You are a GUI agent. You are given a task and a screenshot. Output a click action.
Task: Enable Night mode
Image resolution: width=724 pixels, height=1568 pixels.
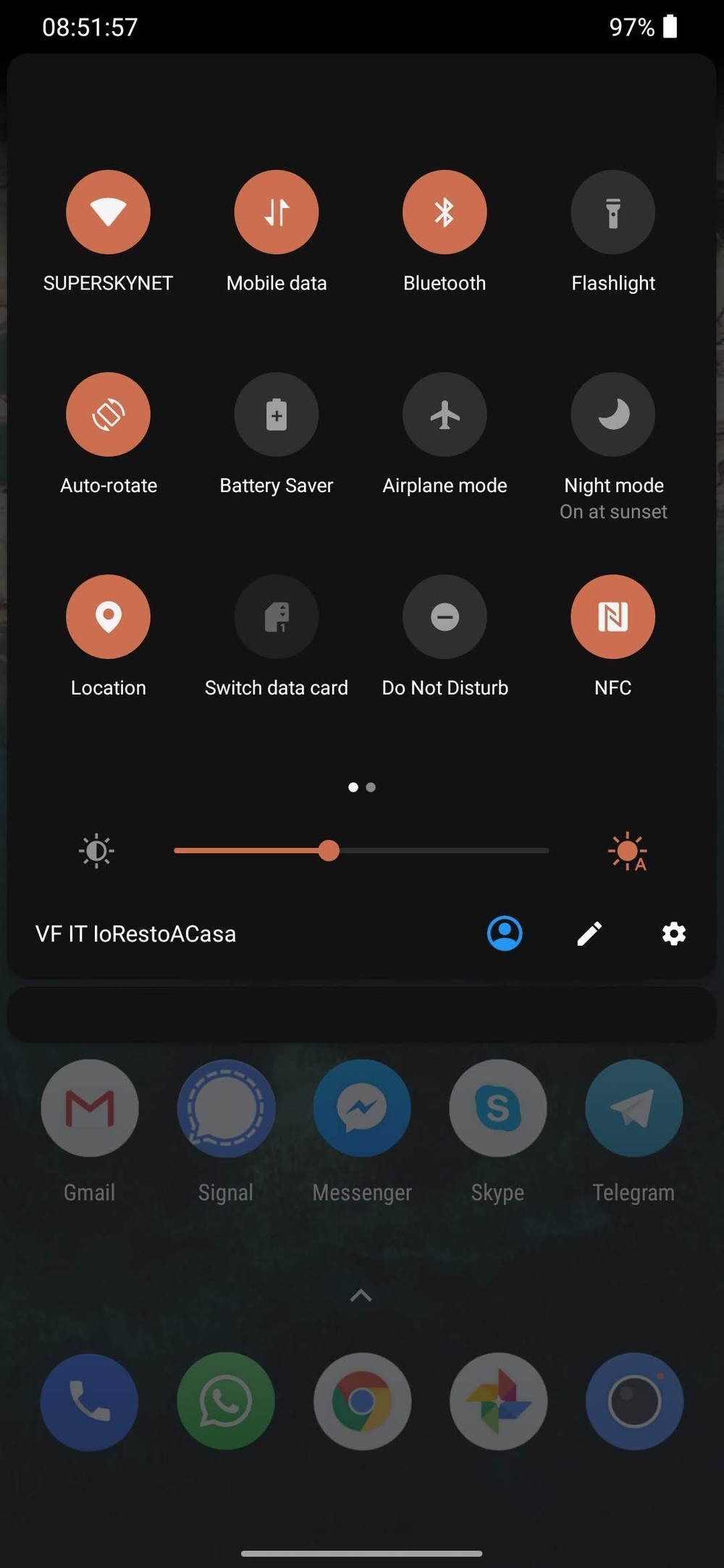pyautogui.click(x=613, y=415)
